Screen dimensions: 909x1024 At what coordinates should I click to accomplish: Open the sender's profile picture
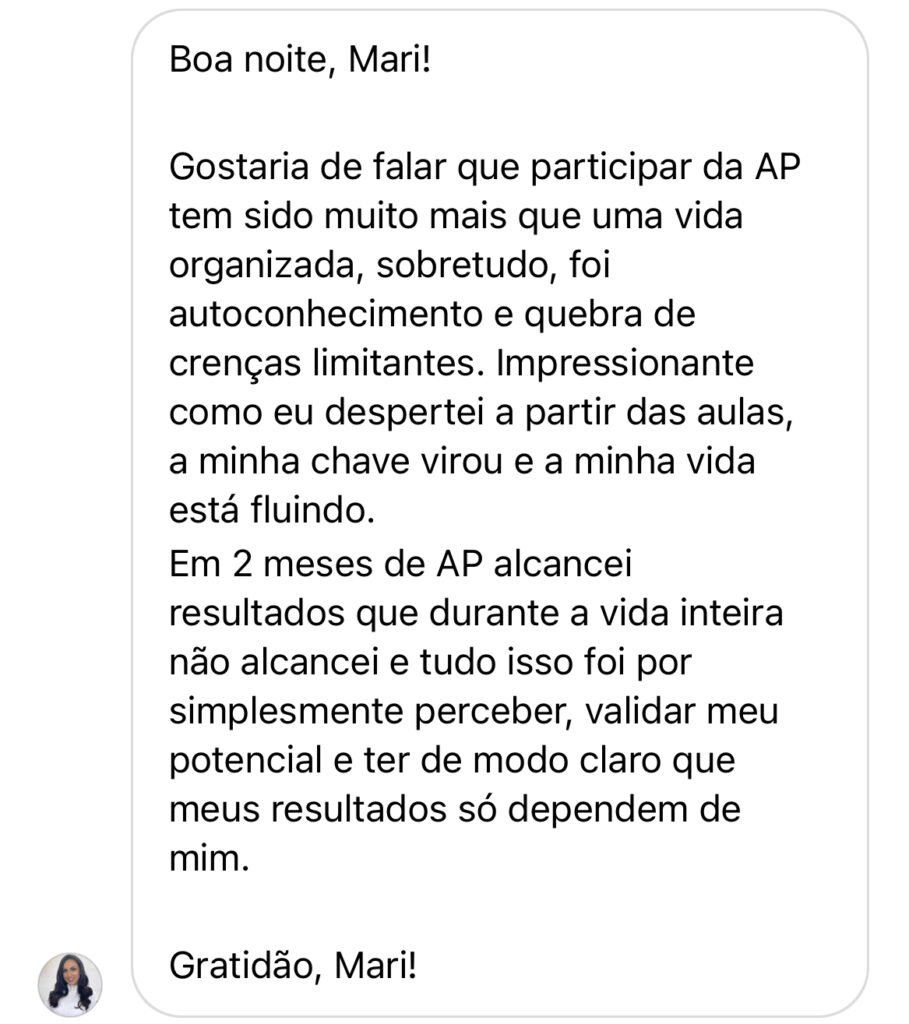click(x=70, y=983)
